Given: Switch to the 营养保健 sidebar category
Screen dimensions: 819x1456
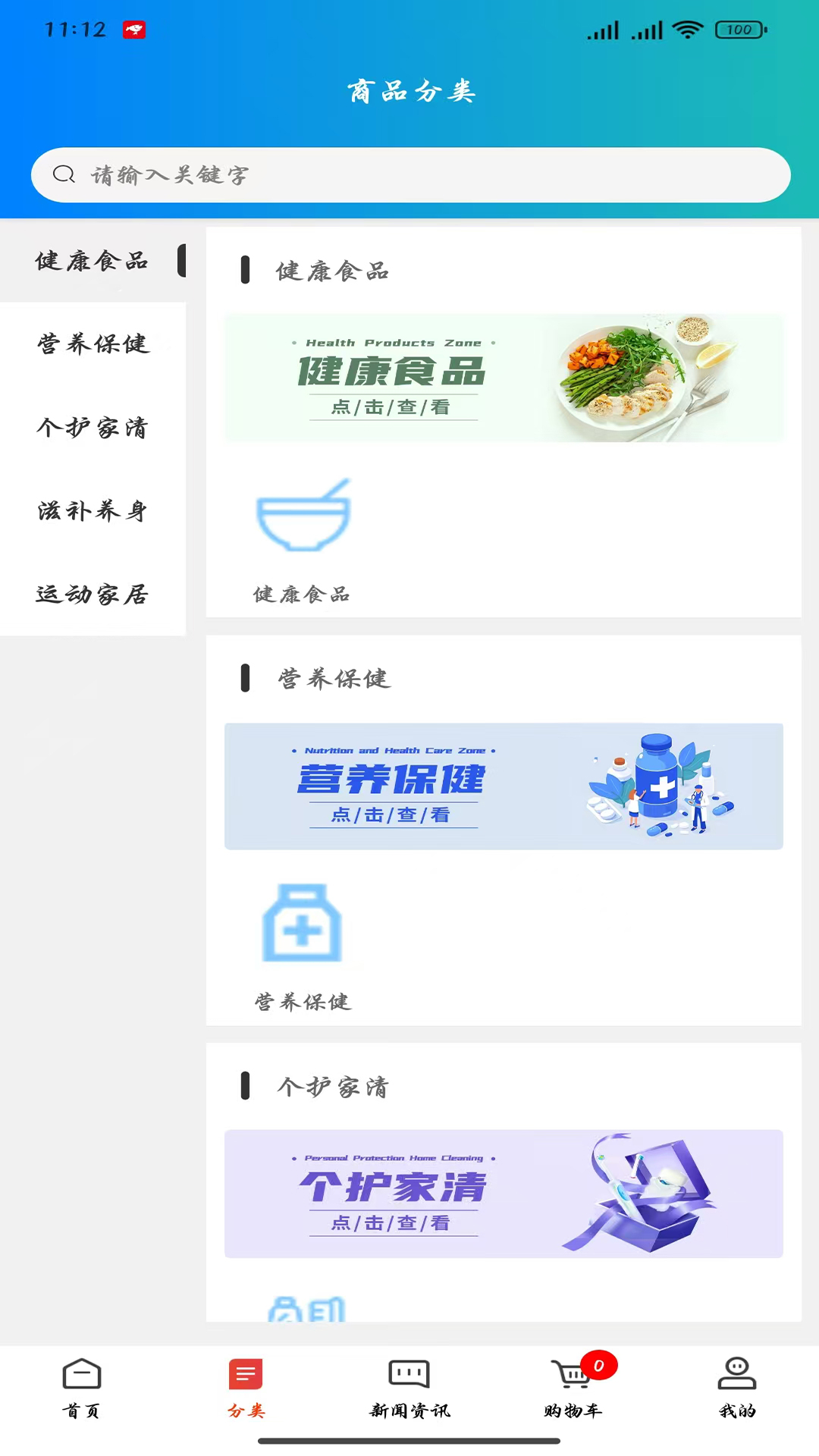Looking at the screenshot, I should pos(93,345).
